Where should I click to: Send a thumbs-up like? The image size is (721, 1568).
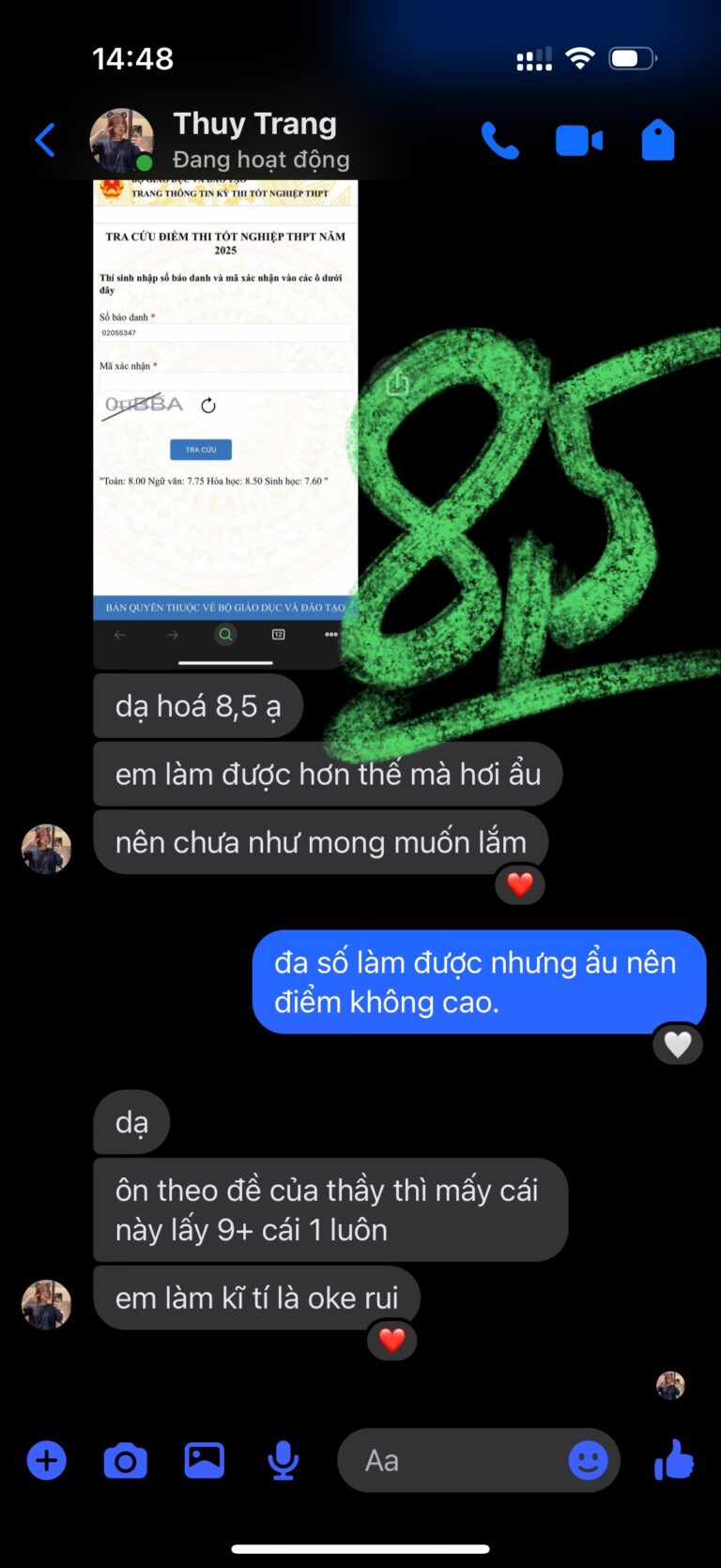click(x=673, y=1460)
